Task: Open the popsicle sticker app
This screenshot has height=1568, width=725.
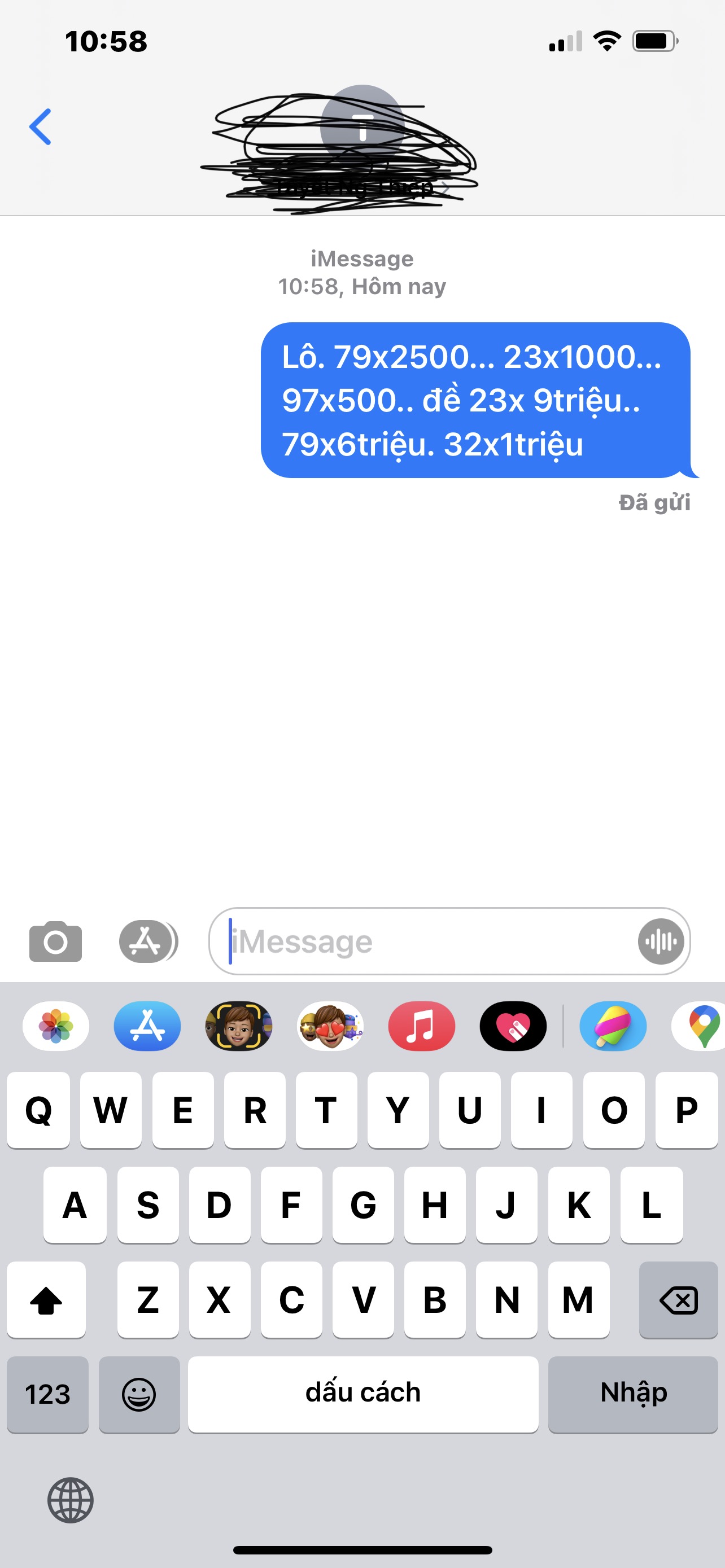Action: (x=613, y=1026)
